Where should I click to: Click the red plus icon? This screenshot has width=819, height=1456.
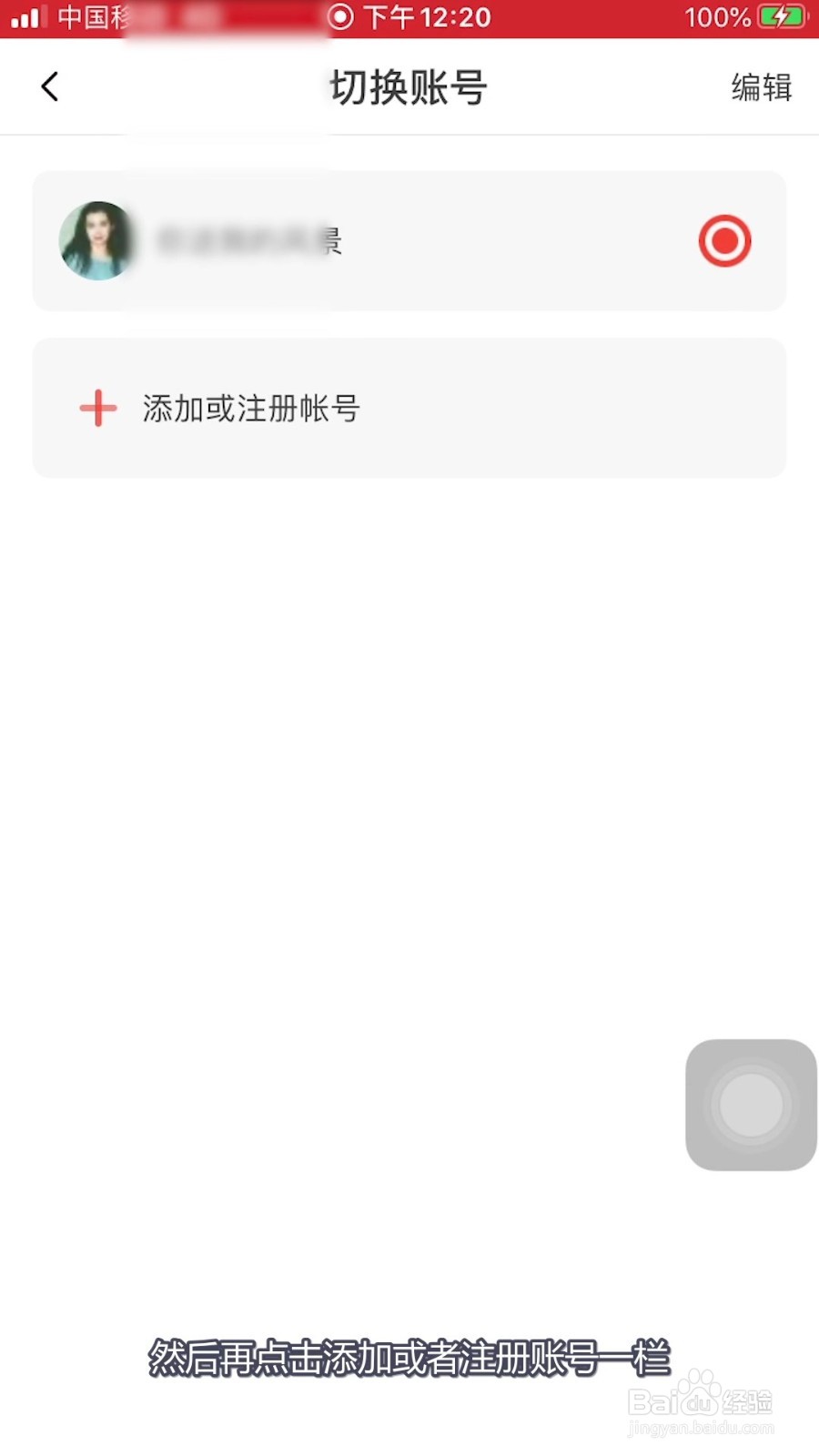[x=96, y=409]
